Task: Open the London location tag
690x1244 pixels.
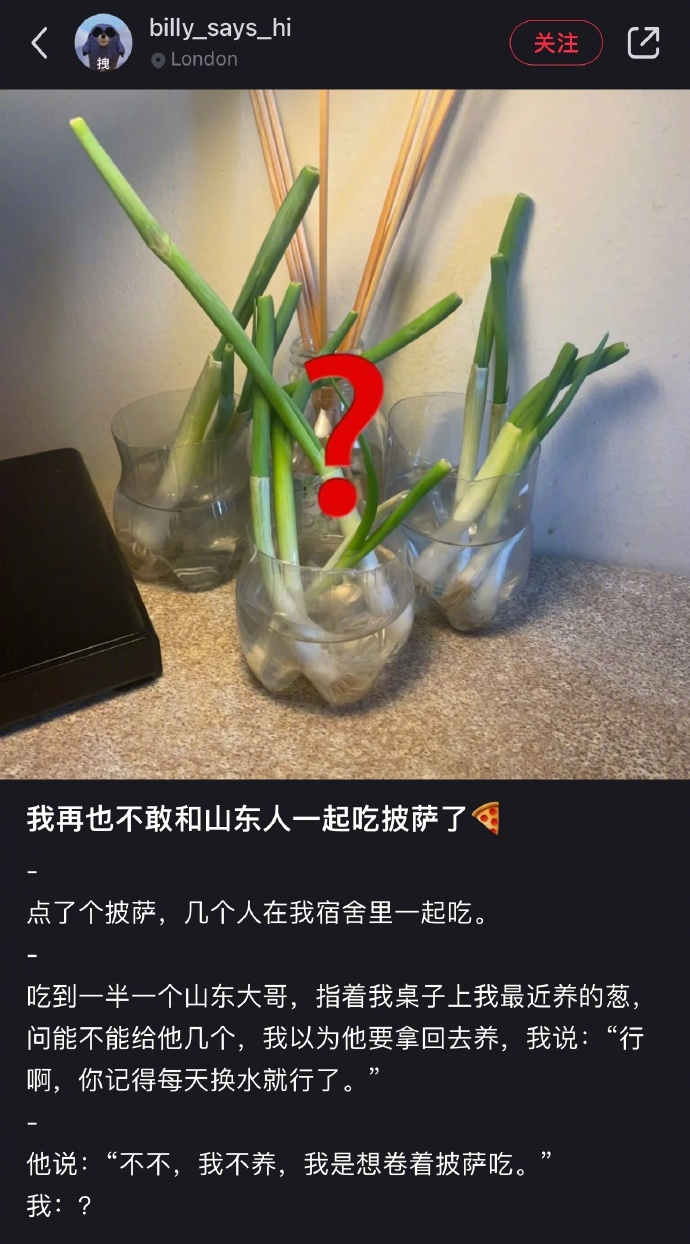Action: pyautogui.click(x=196, y=60)
